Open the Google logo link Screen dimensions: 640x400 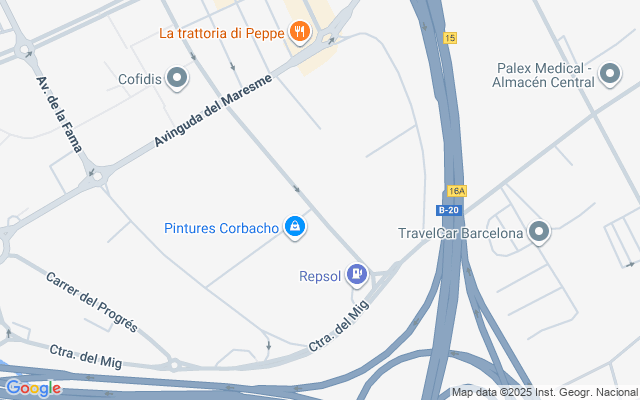coord(32,388)
